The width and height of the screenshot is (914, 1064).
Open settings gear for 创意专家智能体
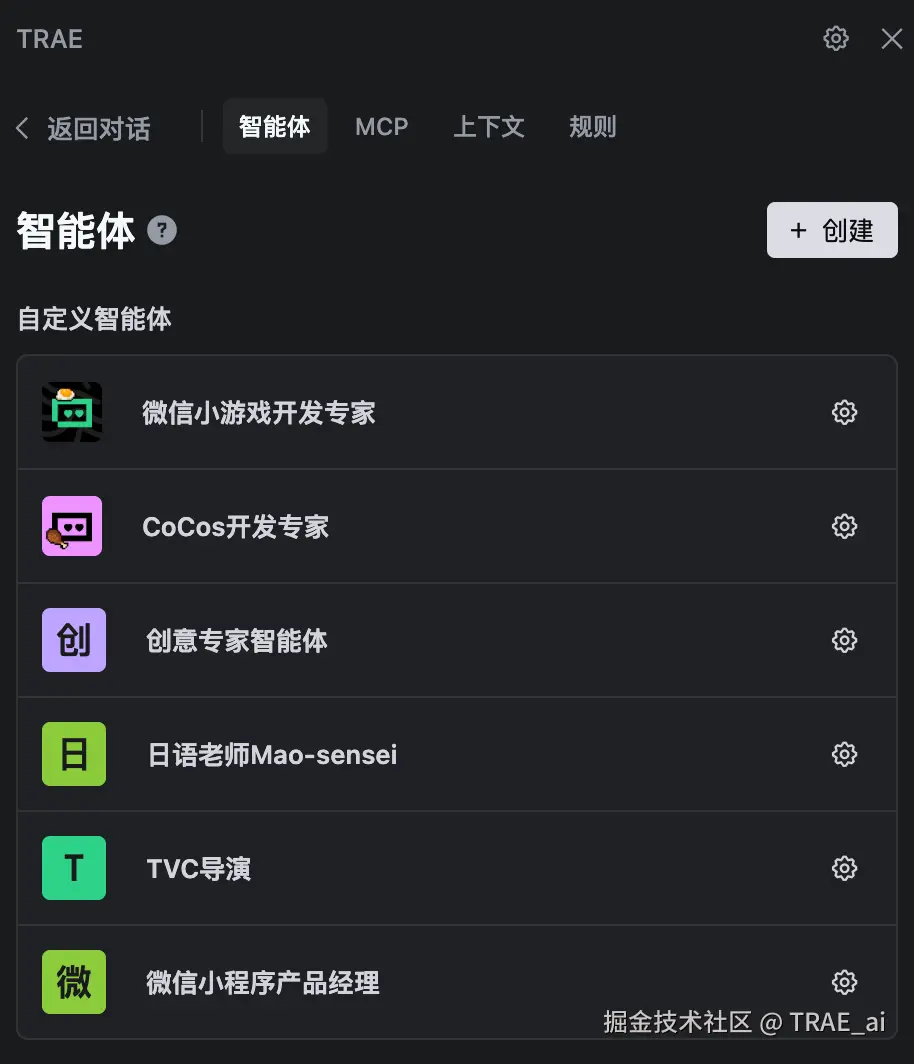pos(845,640)
